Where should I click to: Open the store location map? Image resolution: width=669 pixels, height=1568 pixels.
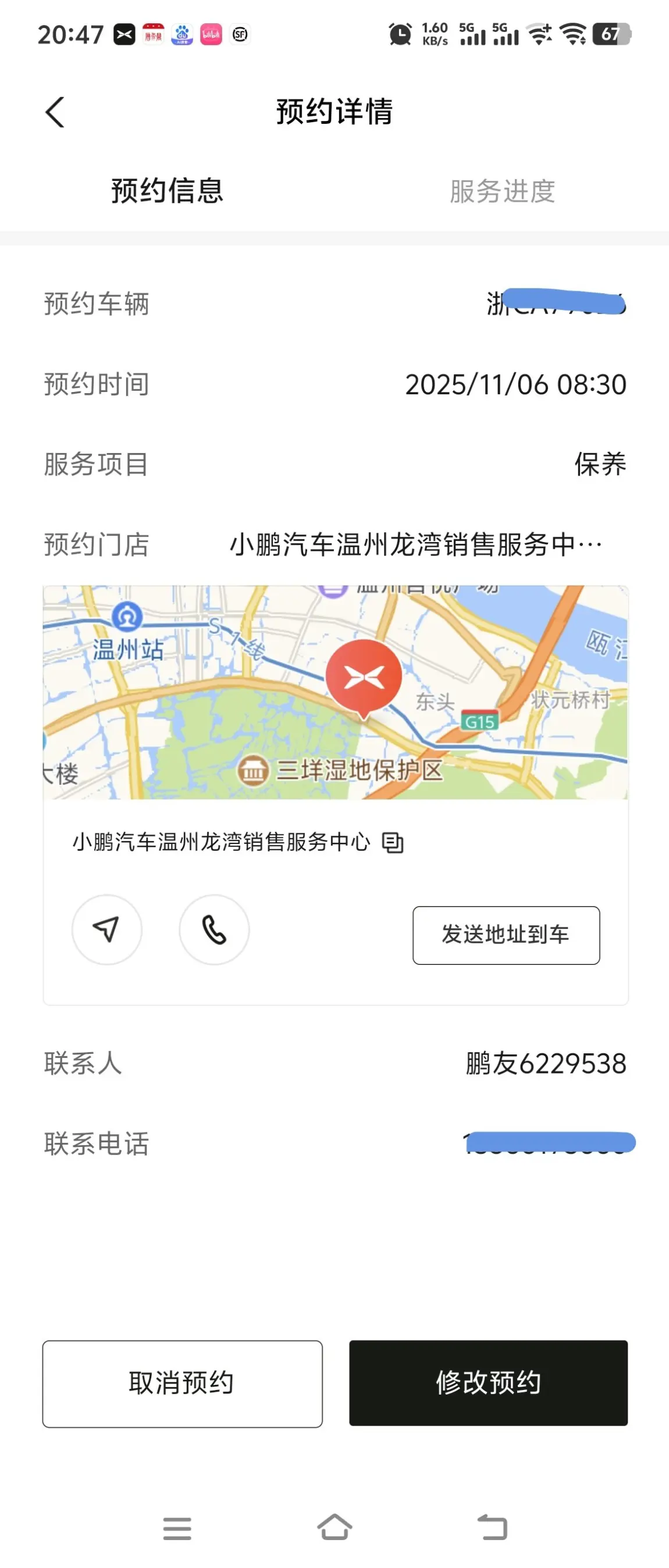pos(335,692)
